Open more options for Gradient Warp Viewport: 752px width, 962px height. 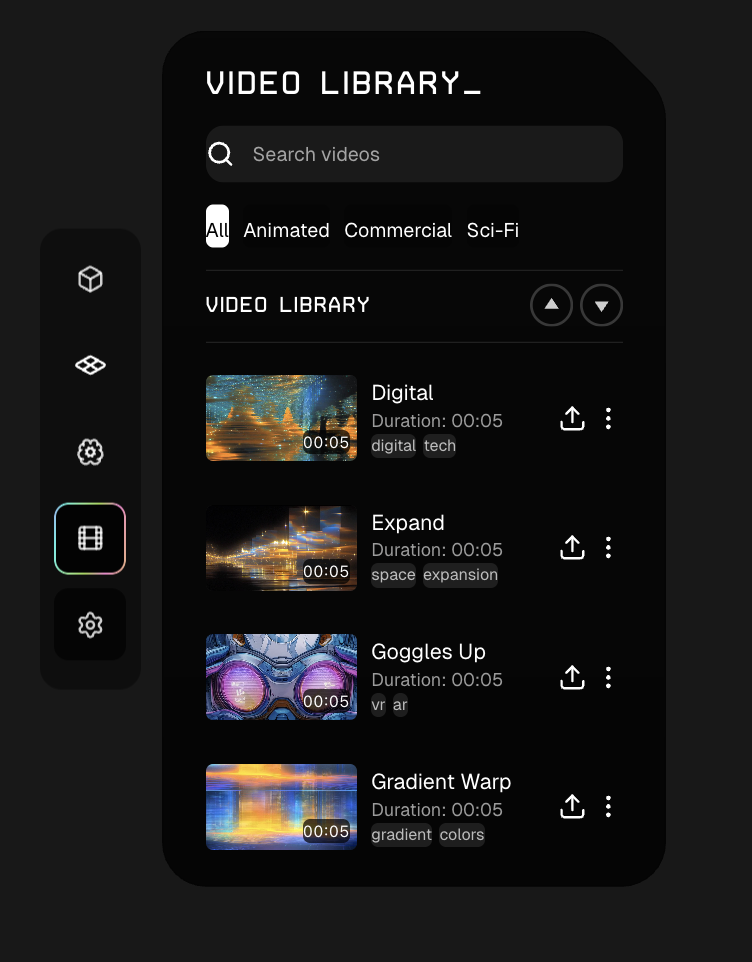tap(608, 807)
